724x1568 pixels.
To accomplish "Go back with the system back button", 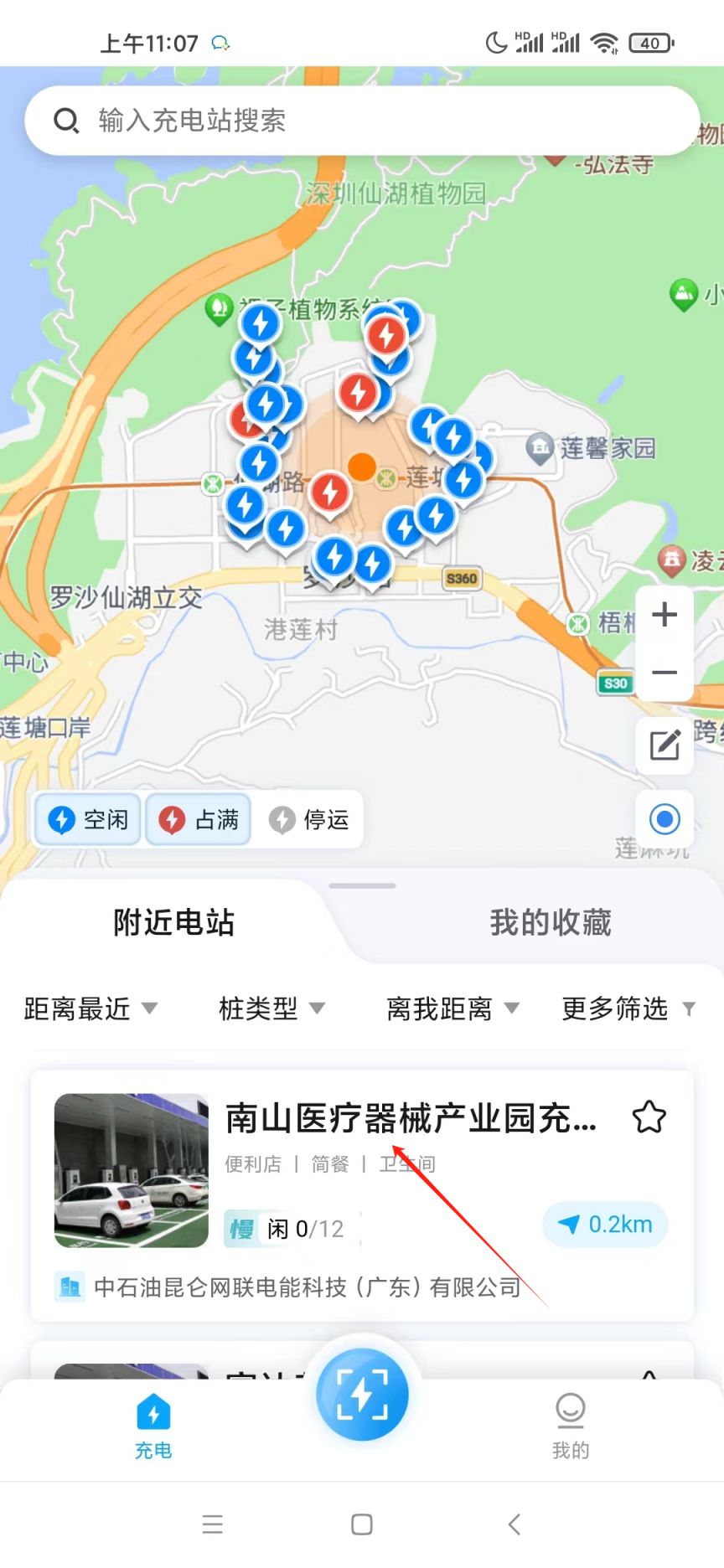I will coord(515,1524).
